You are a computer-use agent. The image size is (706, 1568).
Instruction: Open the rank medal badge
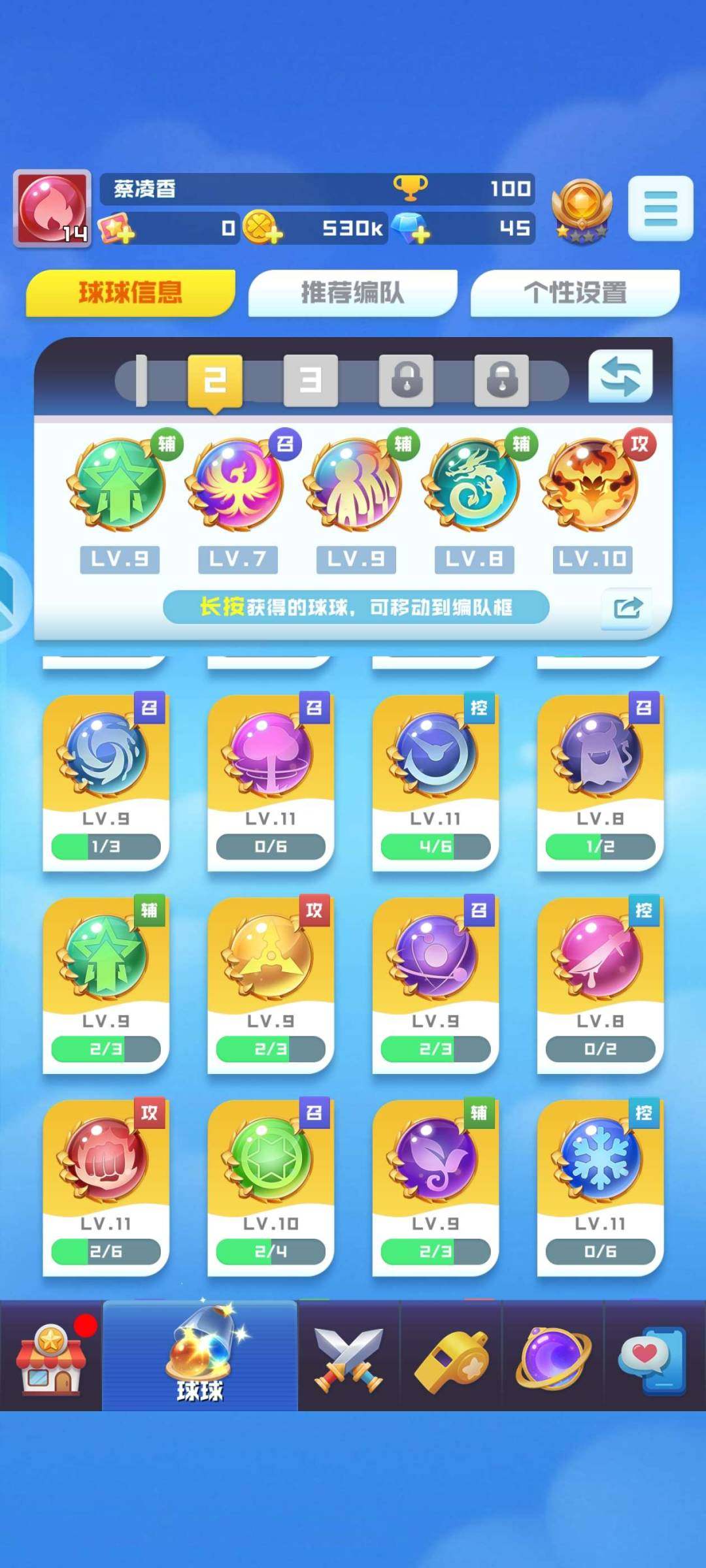[x=581, y=209]
